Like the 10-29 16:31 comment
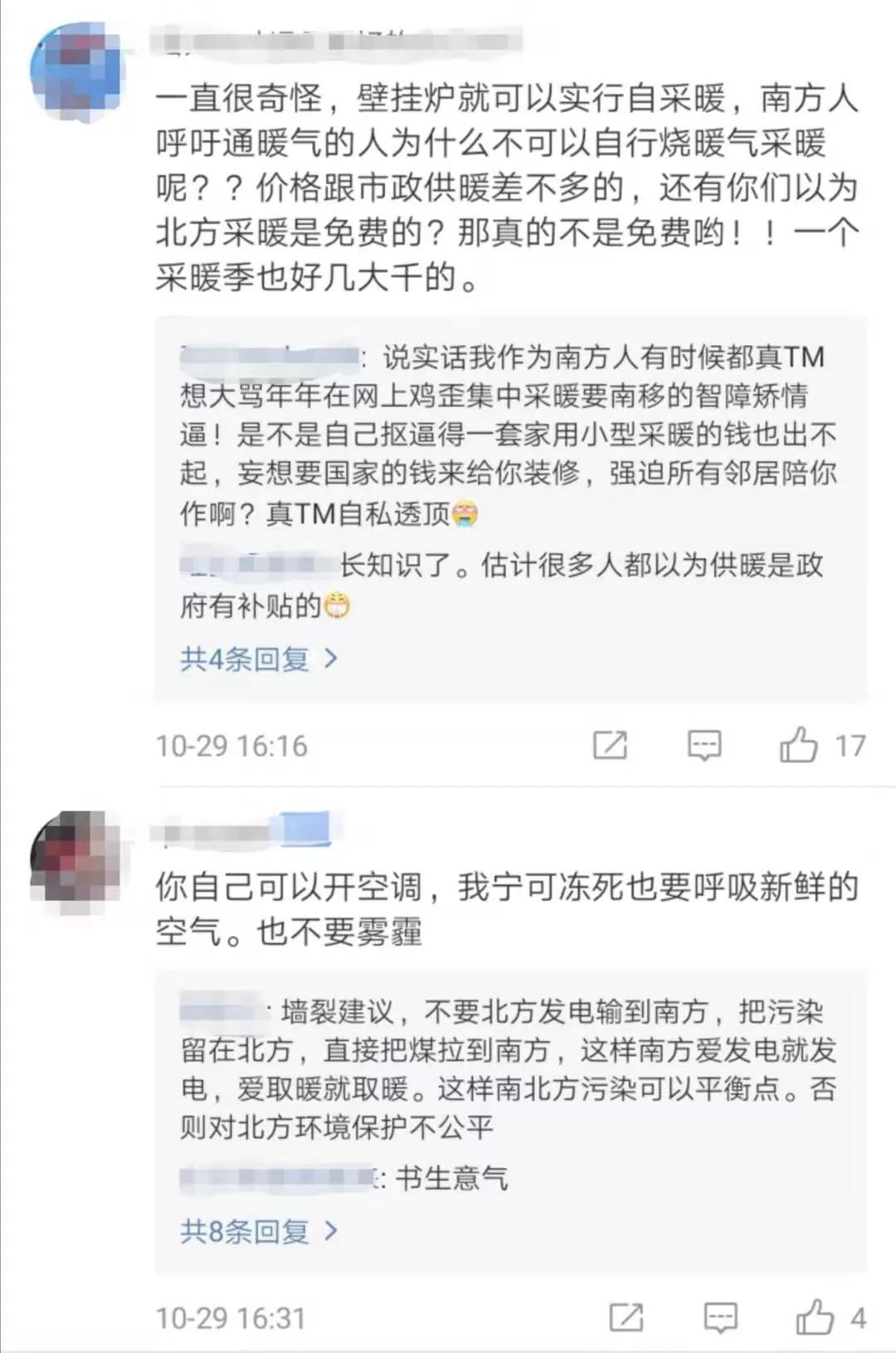 (x=814, y=1317)
